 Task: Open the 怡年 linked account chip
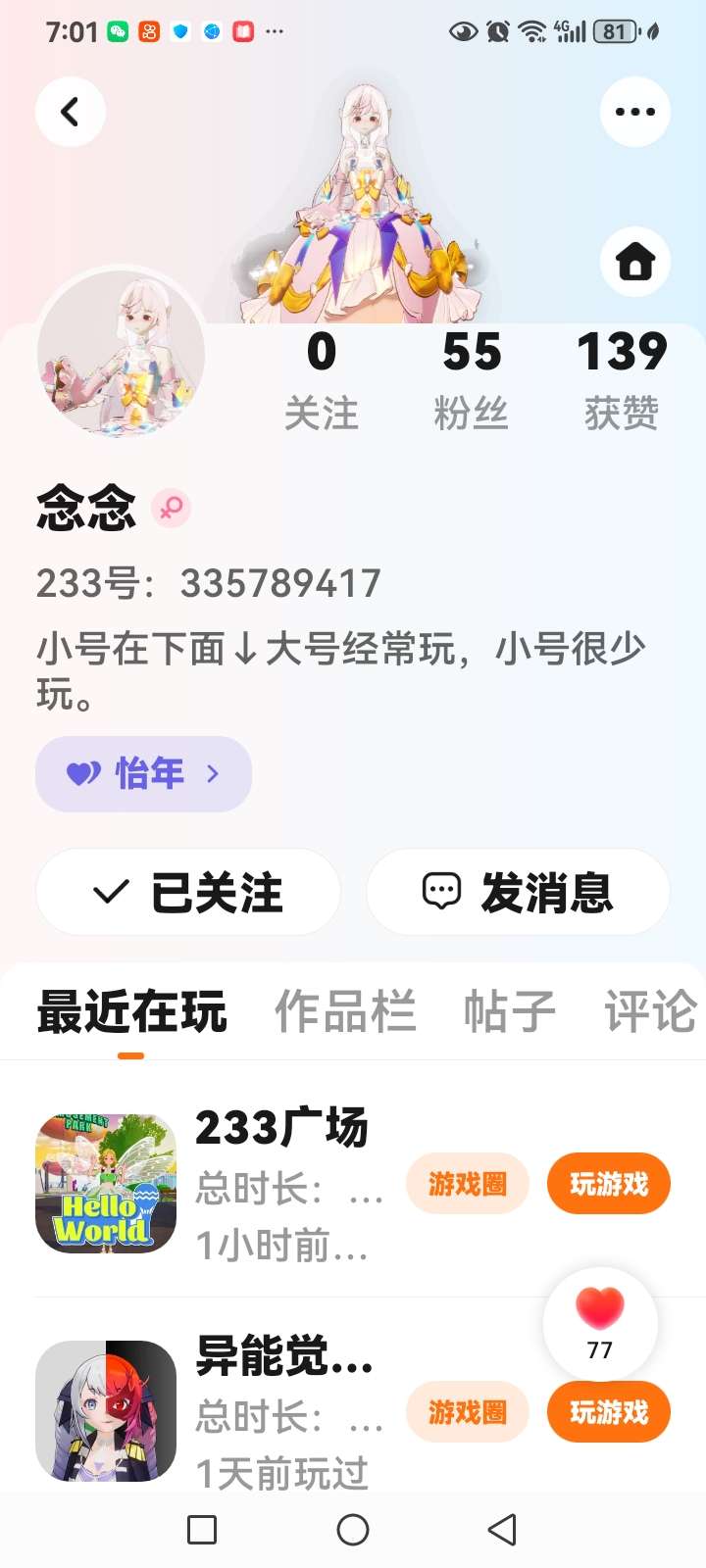click(x=144, y=774)
